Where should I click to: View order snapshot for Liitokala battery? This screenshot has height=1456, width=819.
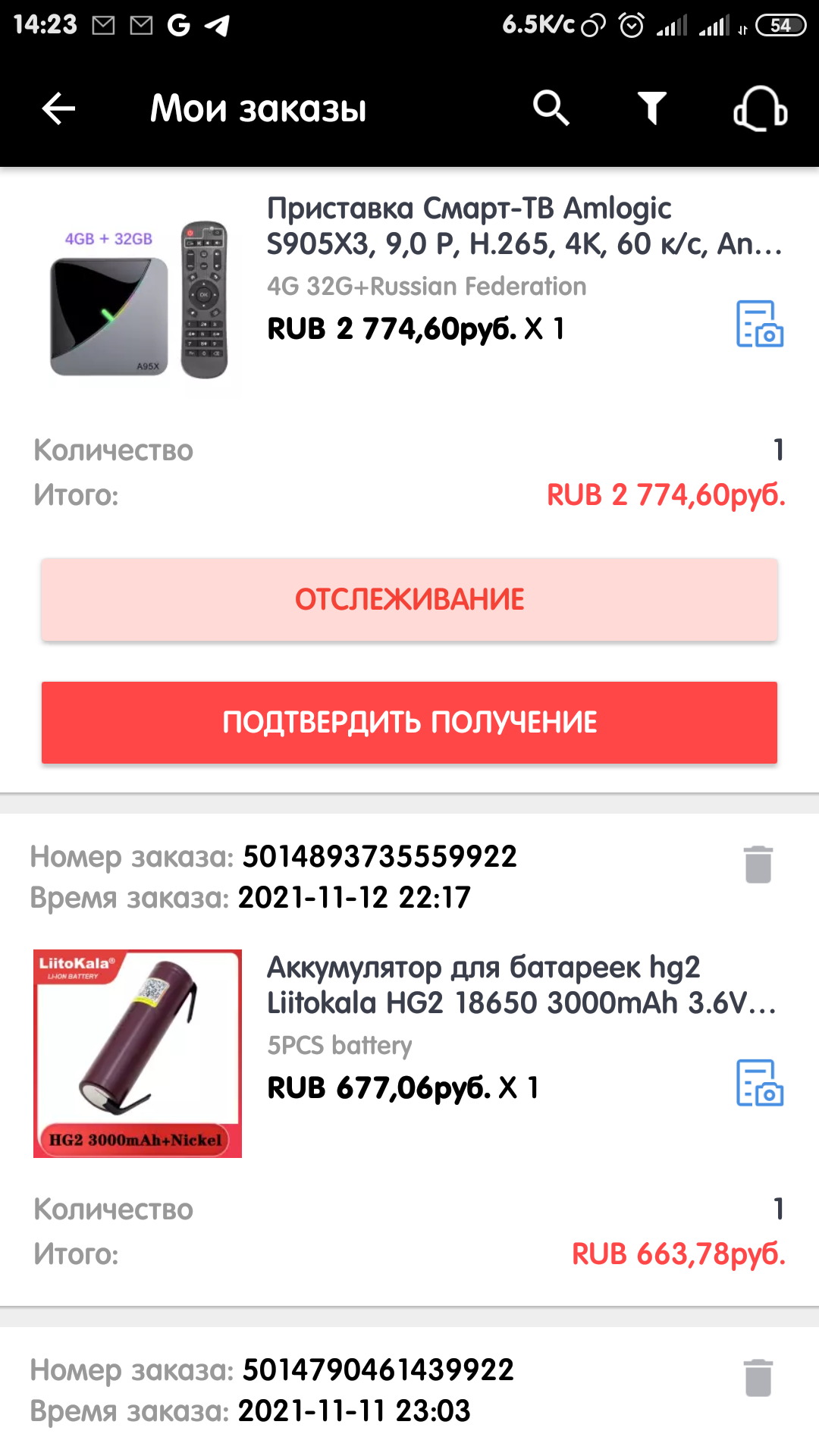760,1083
